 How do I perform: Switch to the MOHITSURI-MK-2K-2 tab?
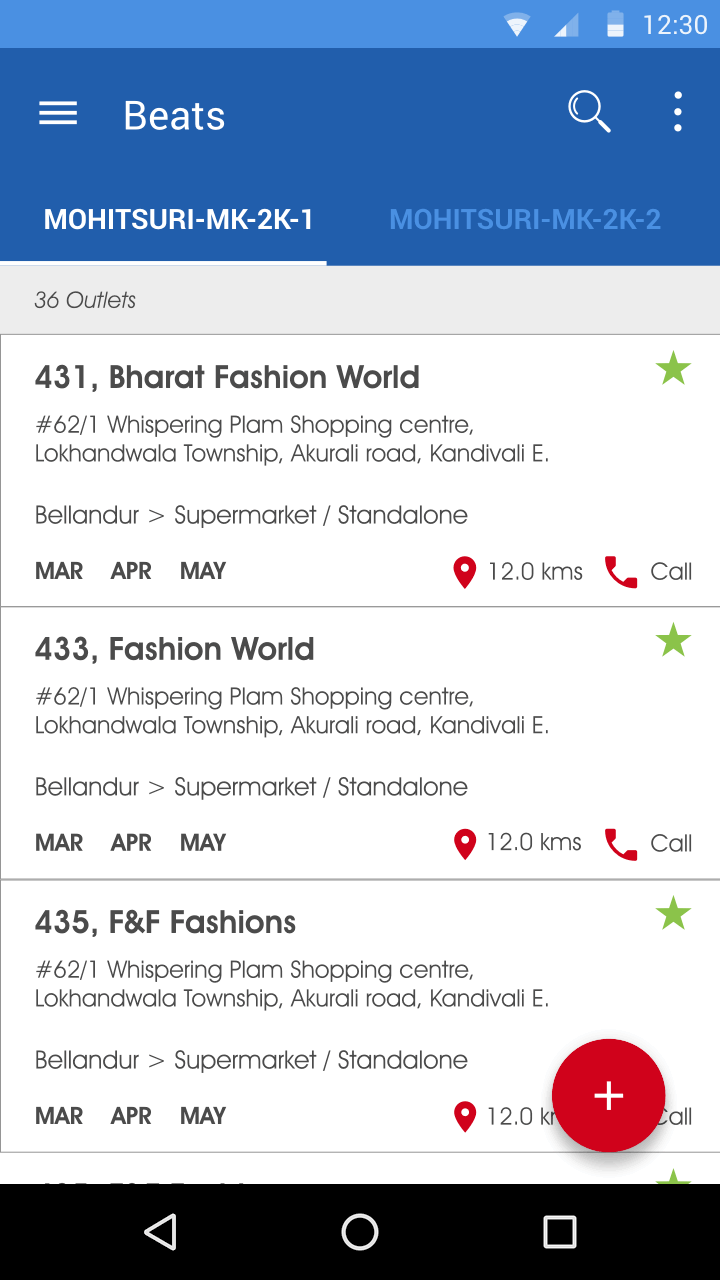coord(525,220)
